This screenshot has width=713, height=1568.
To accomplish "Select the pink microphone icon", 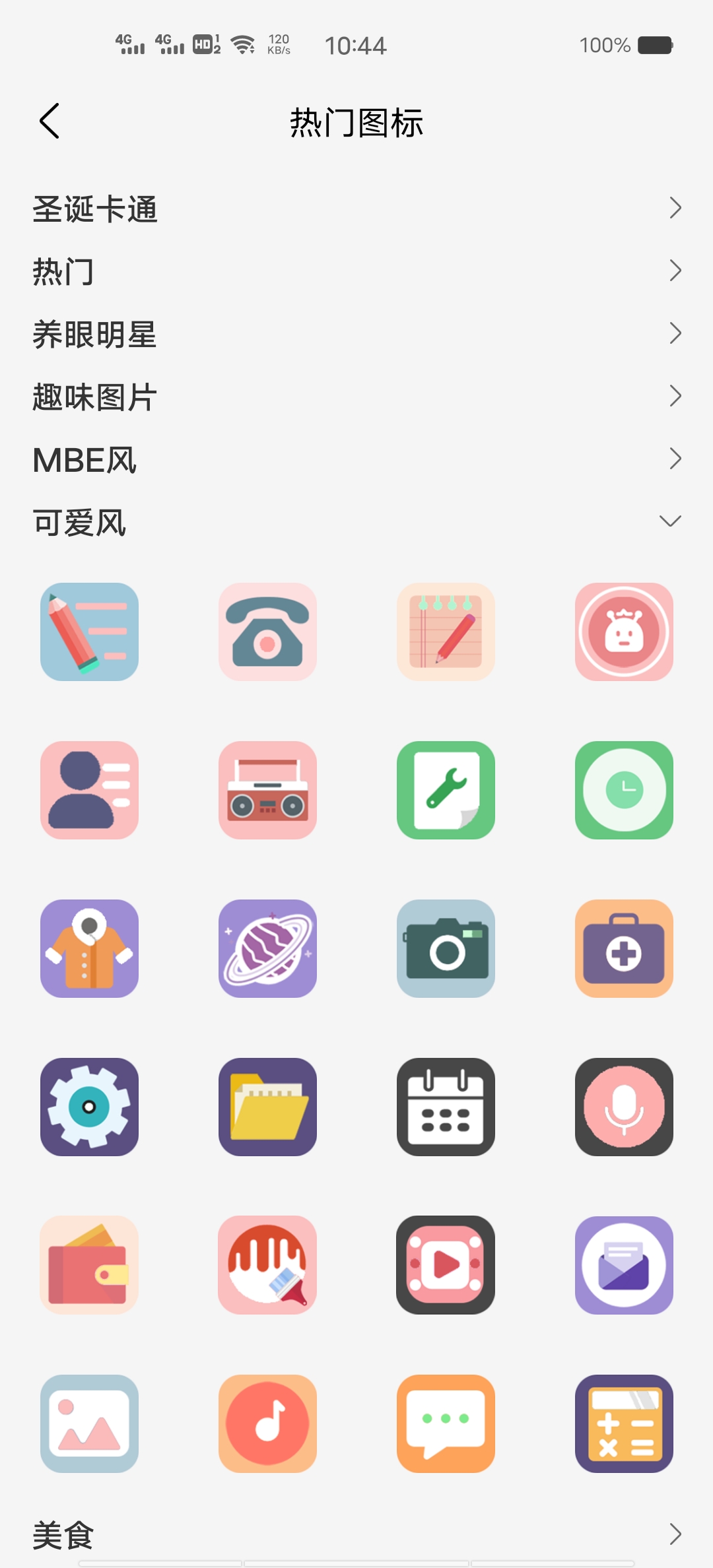I will [624, 1107].
